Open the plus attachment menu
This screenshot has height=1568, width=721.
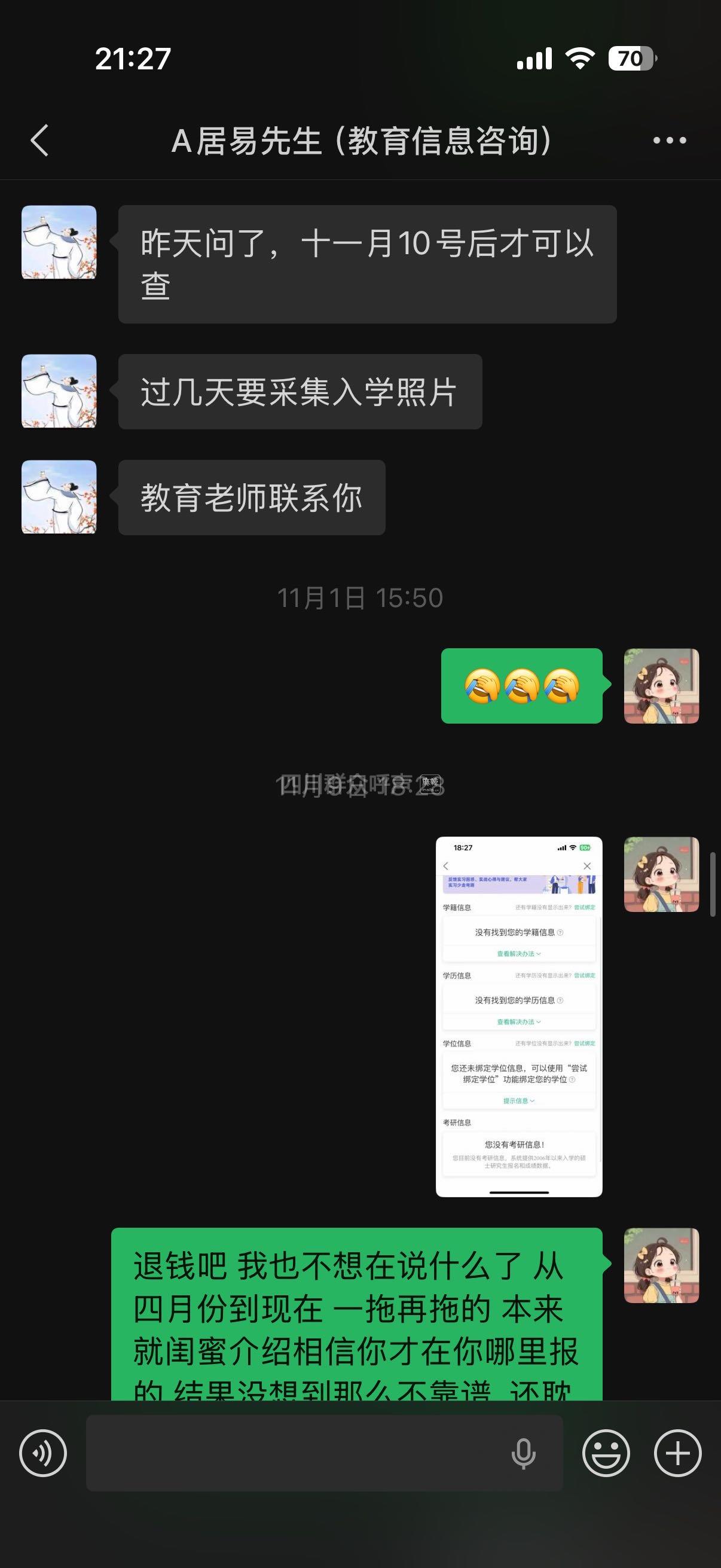pyautogui.click(x=677, y=1453)
